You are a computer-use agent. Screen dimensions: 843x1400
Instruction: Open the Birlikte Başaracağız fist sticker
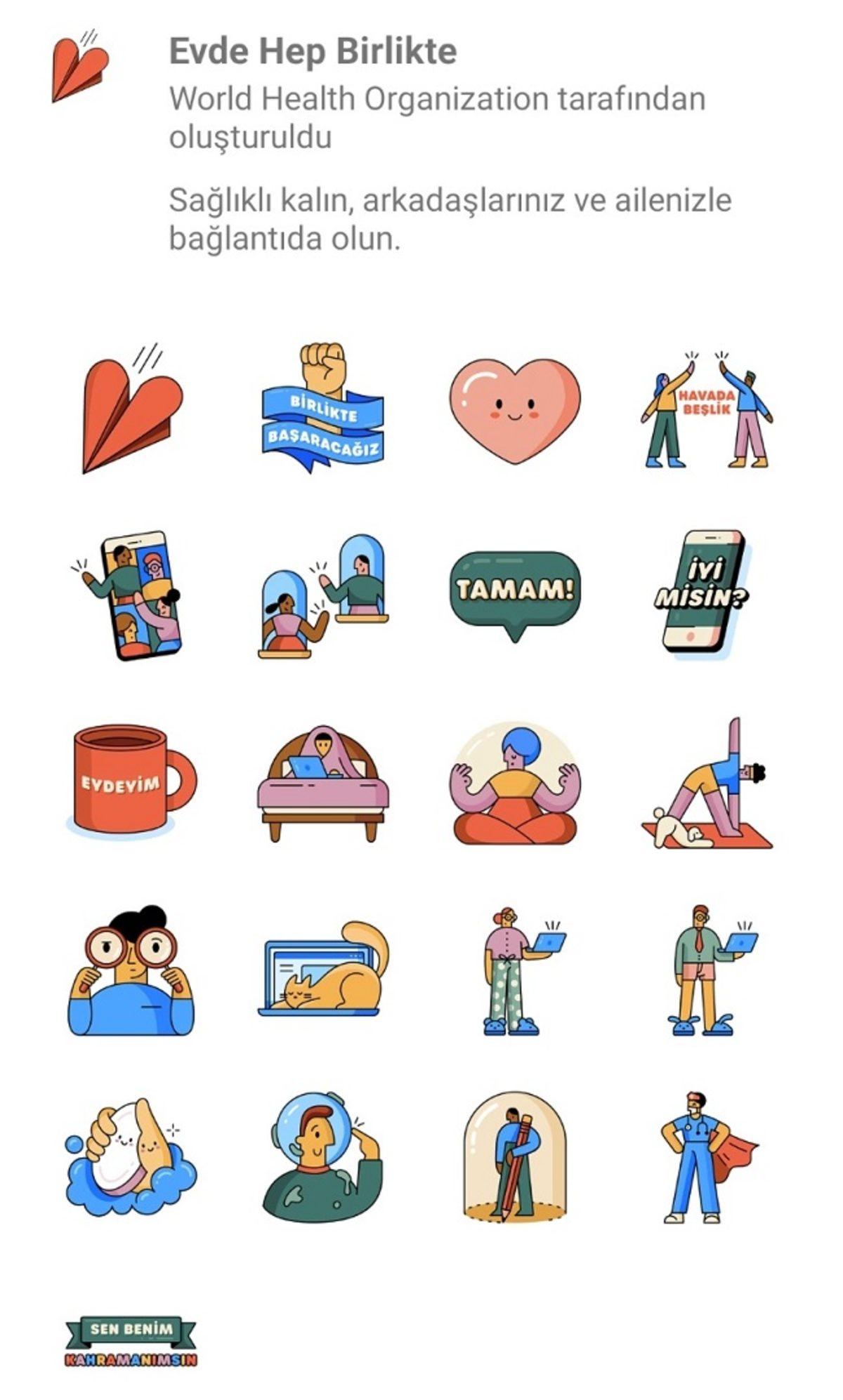coord(323,409)
